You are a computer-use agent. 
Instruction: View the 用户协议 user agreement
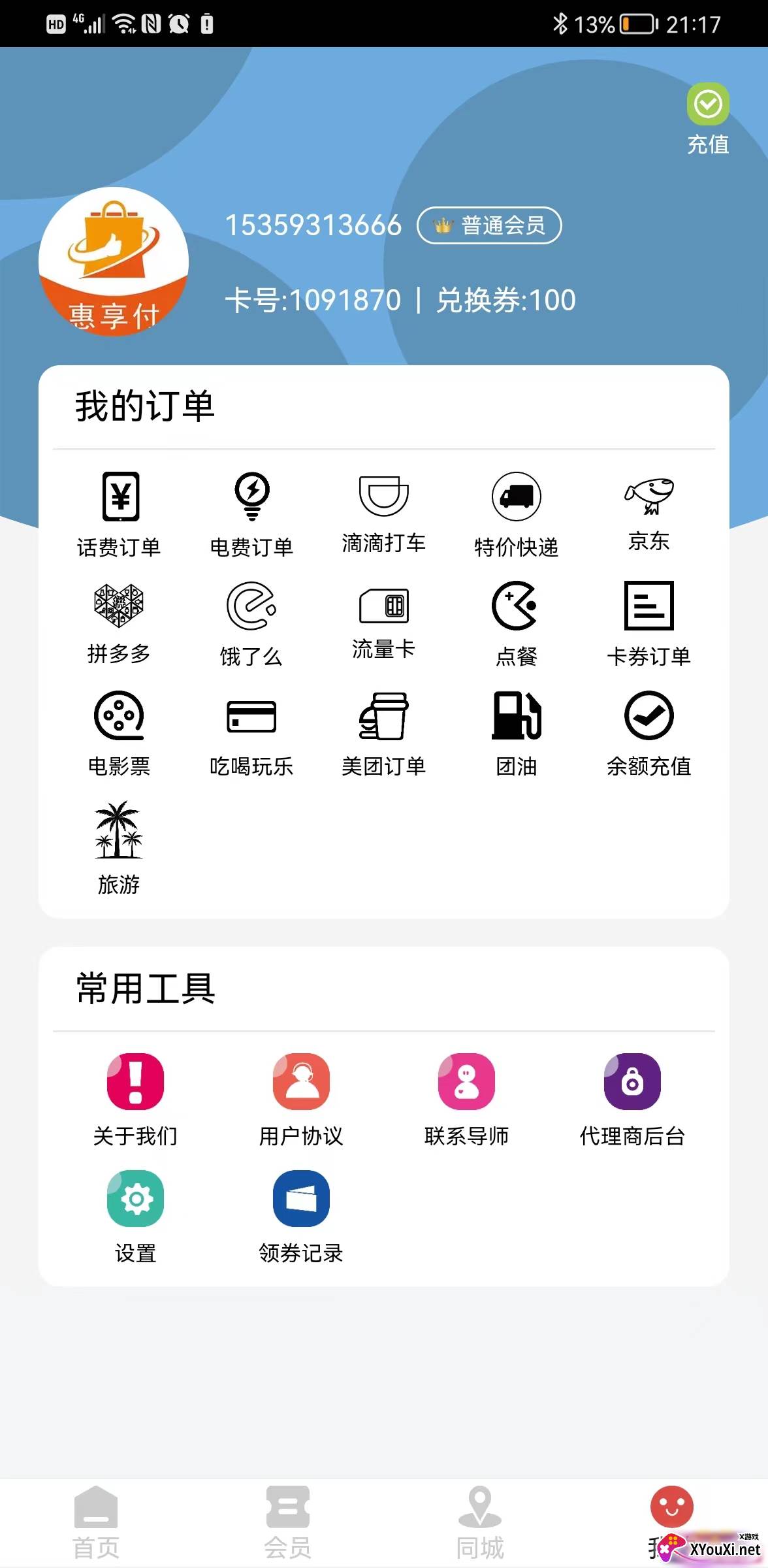[x=301, y=1099]
